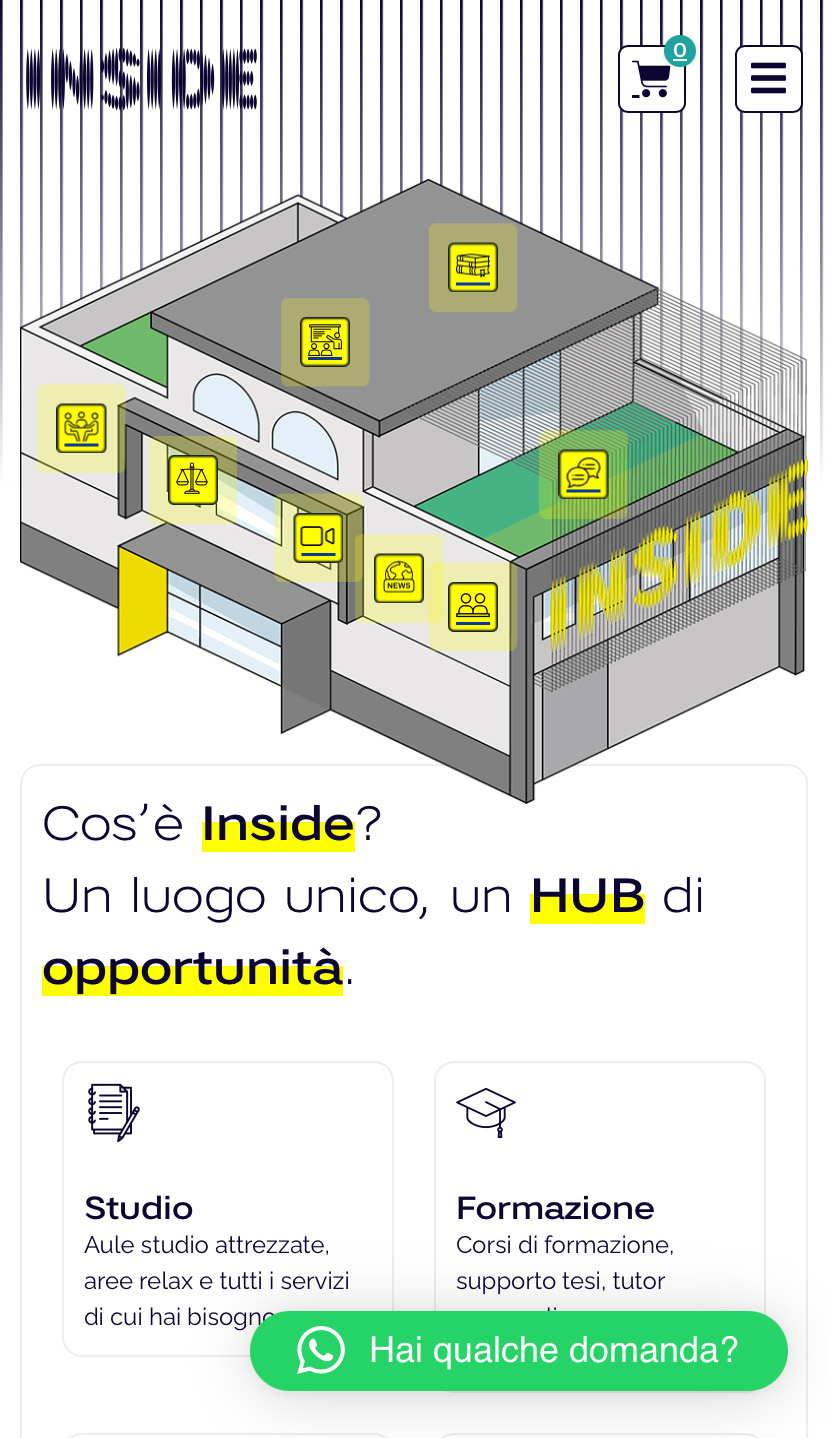828x1438 pixels.
Task: Open the shopping cart
Action: pos(652,79)
